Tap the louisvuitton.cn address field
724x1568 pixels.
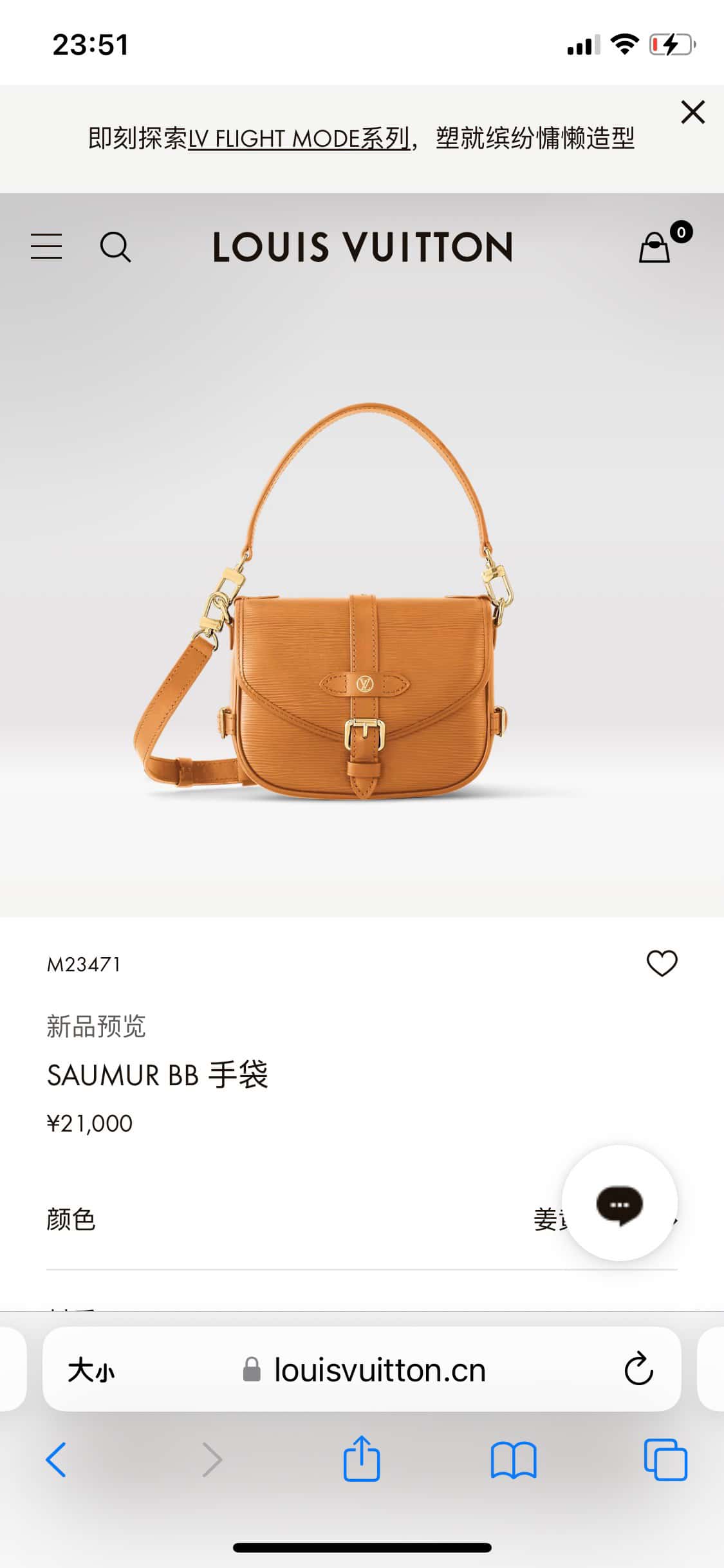pyautogui.click(x=378, y=1370)
